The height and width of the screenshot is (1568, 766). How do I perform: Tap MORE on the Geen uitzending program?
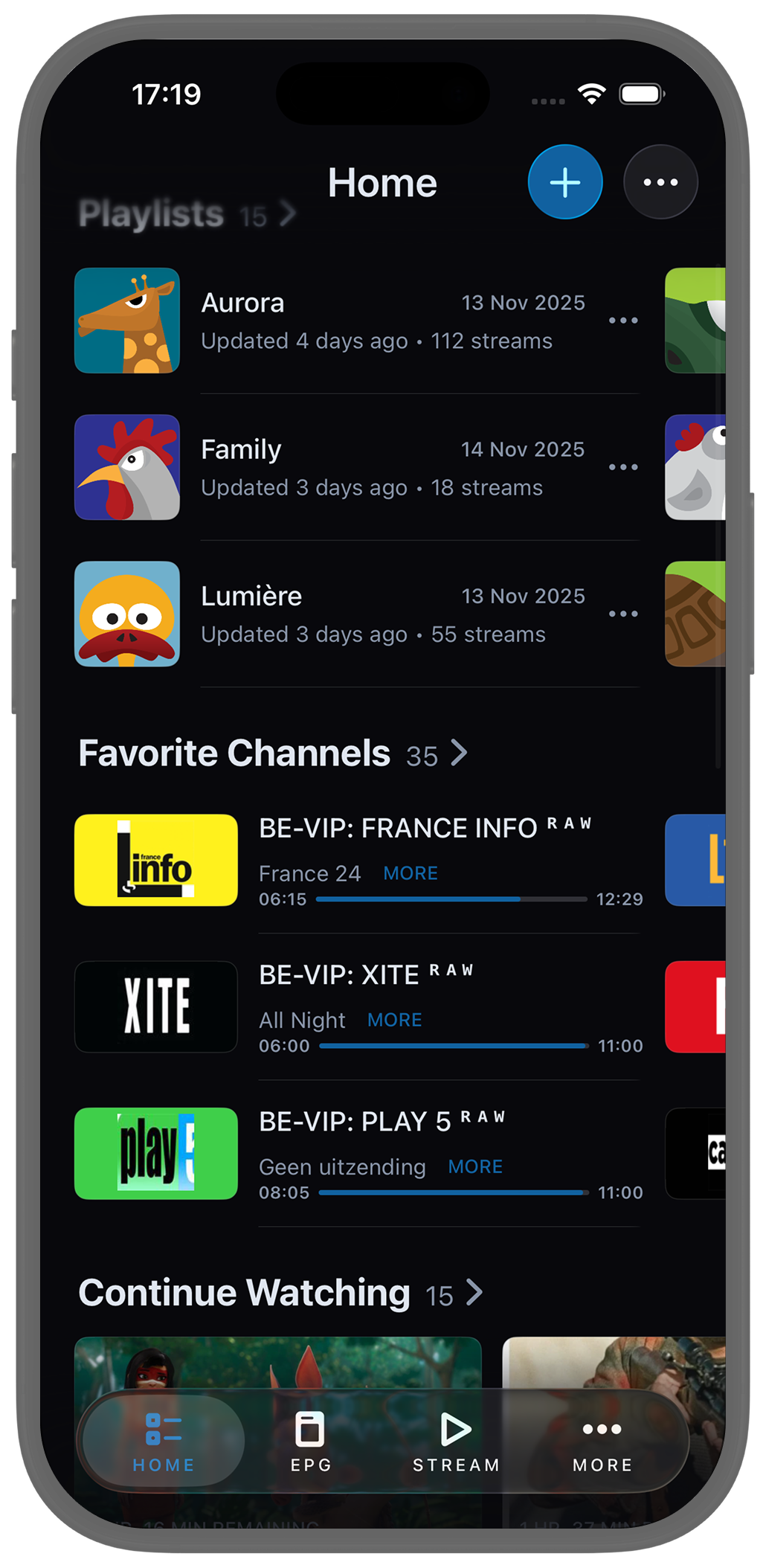[x=475, y=1166]
